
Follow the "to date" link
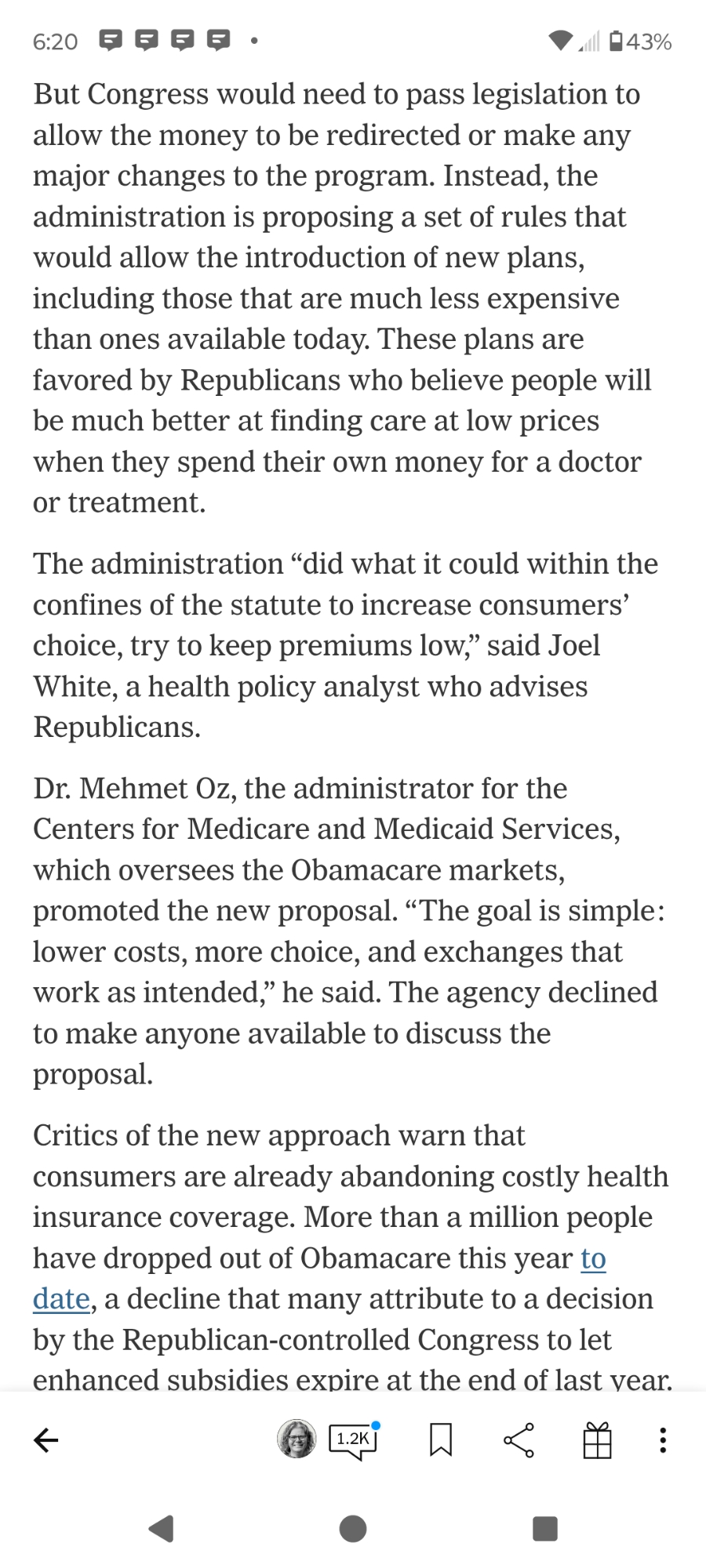tap(593, 1258)
